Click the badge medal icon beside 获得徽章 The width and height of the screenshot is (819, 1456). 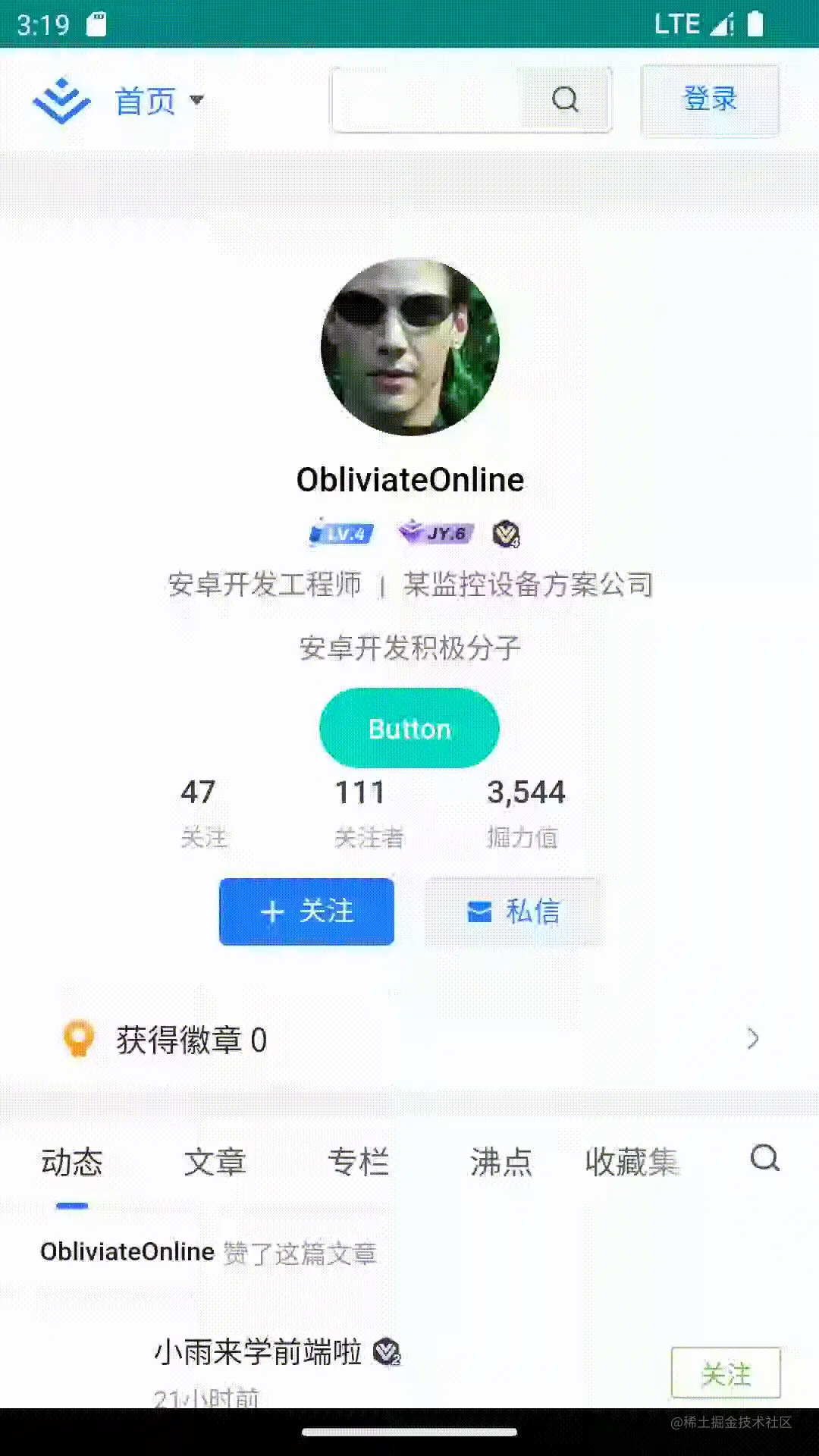point(77,1039)
